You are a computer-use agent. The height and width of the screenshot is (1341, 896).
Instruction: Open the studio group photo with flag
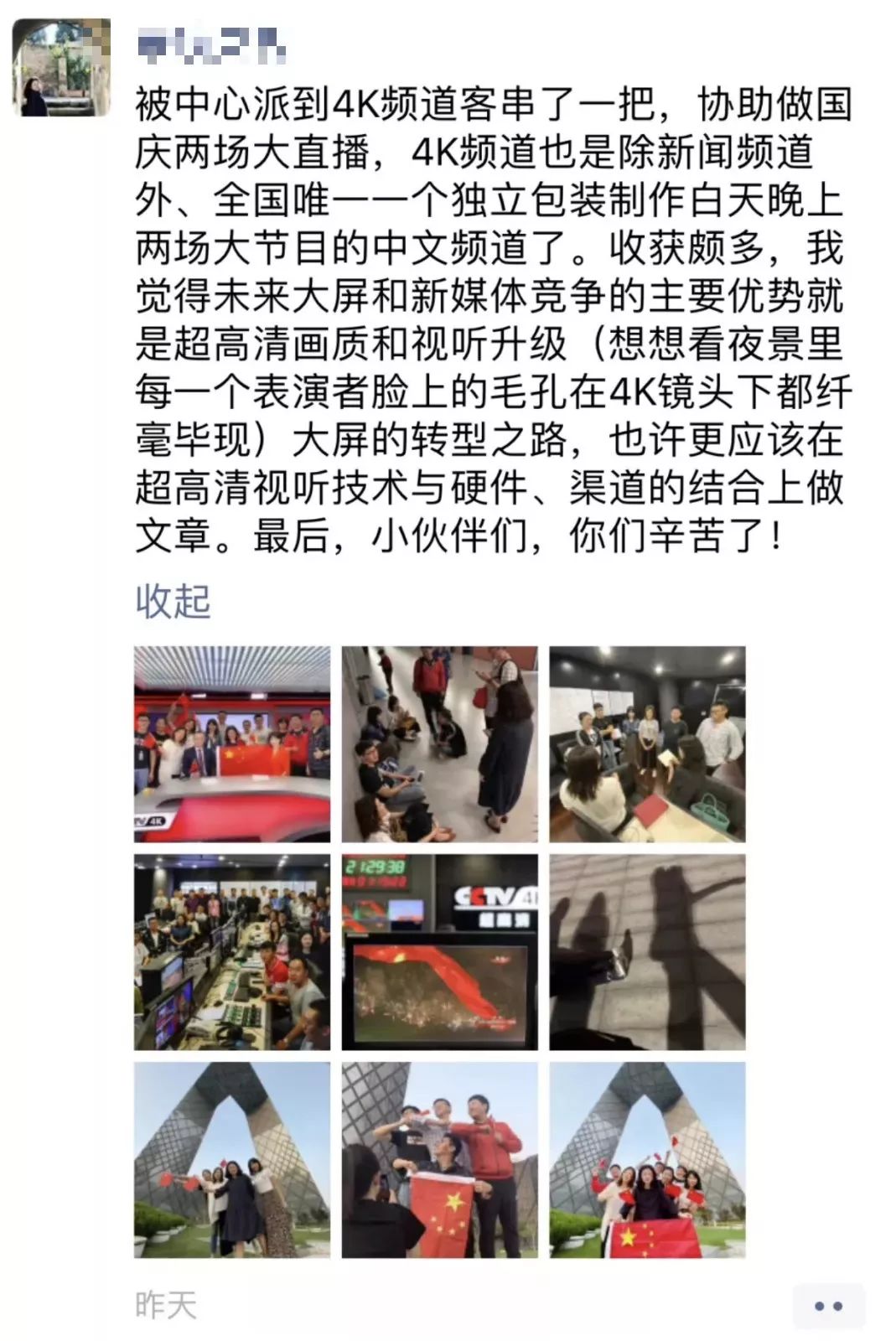(232, 744)
